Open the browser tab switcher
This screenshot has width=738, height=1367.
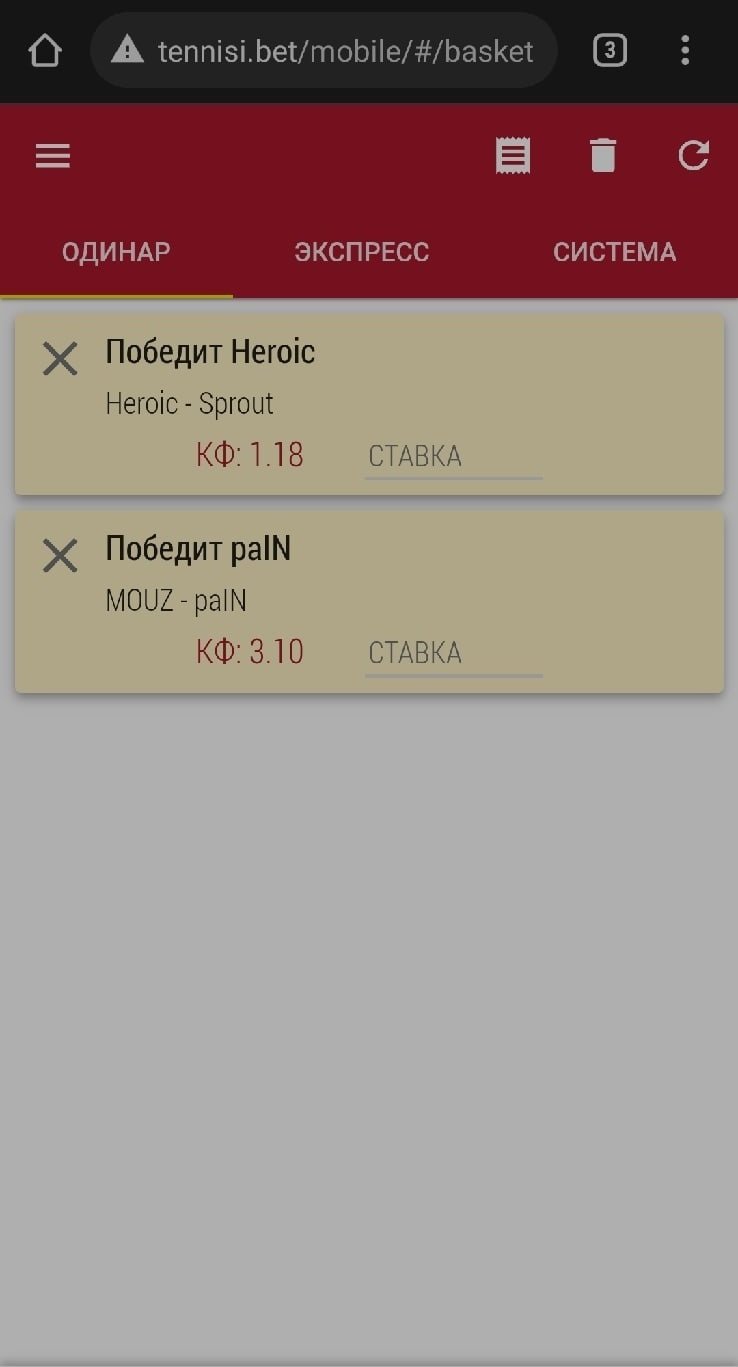click(609, 50)
